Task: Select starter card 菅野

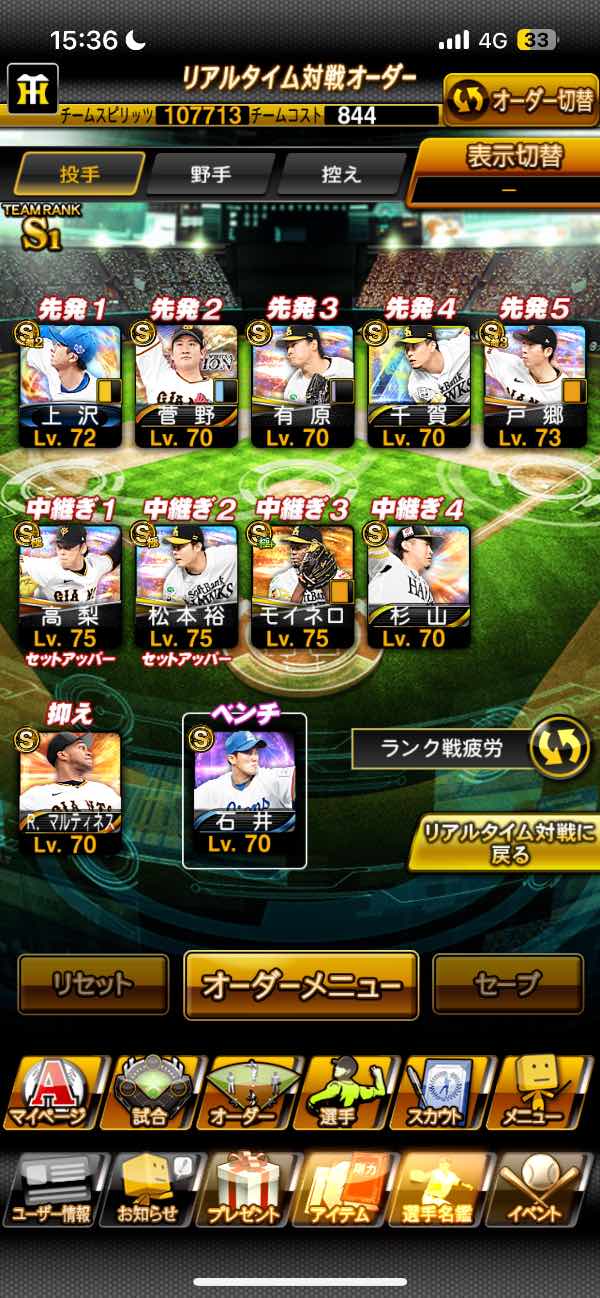Action: [x=186, y=385]
